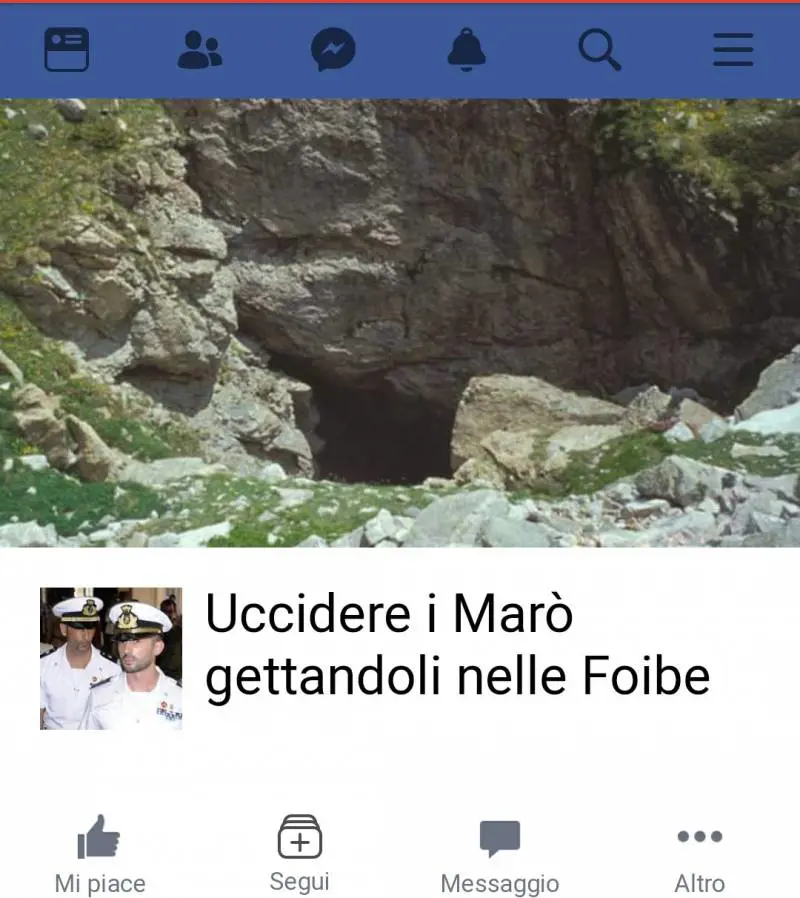Open the Altro options
The width and height of the screenshot is (800, 898).
700,853
